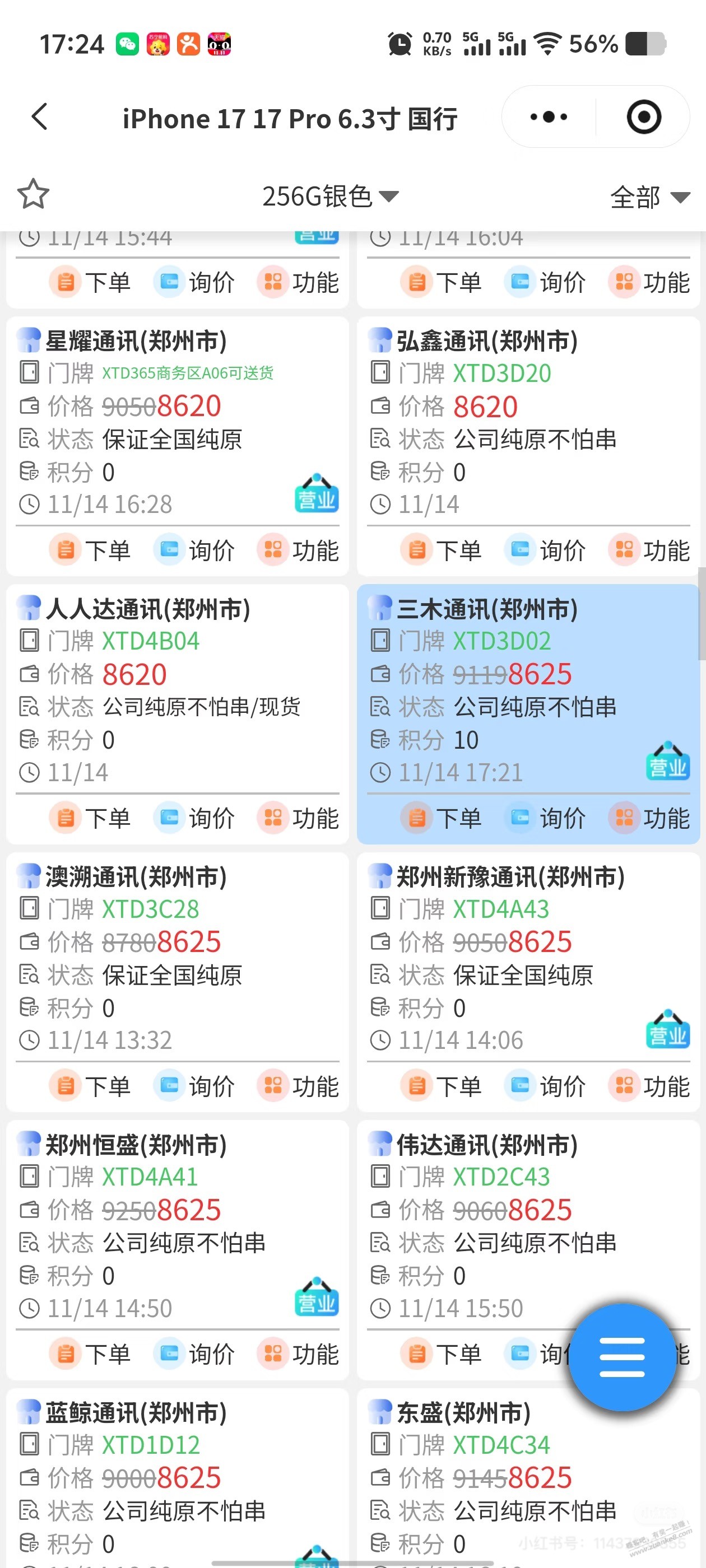The width and height of the screenshot is (706, 1568).
Task: Open the mini program more options menu
Action: pyautogui.click(x=548, y=117)
